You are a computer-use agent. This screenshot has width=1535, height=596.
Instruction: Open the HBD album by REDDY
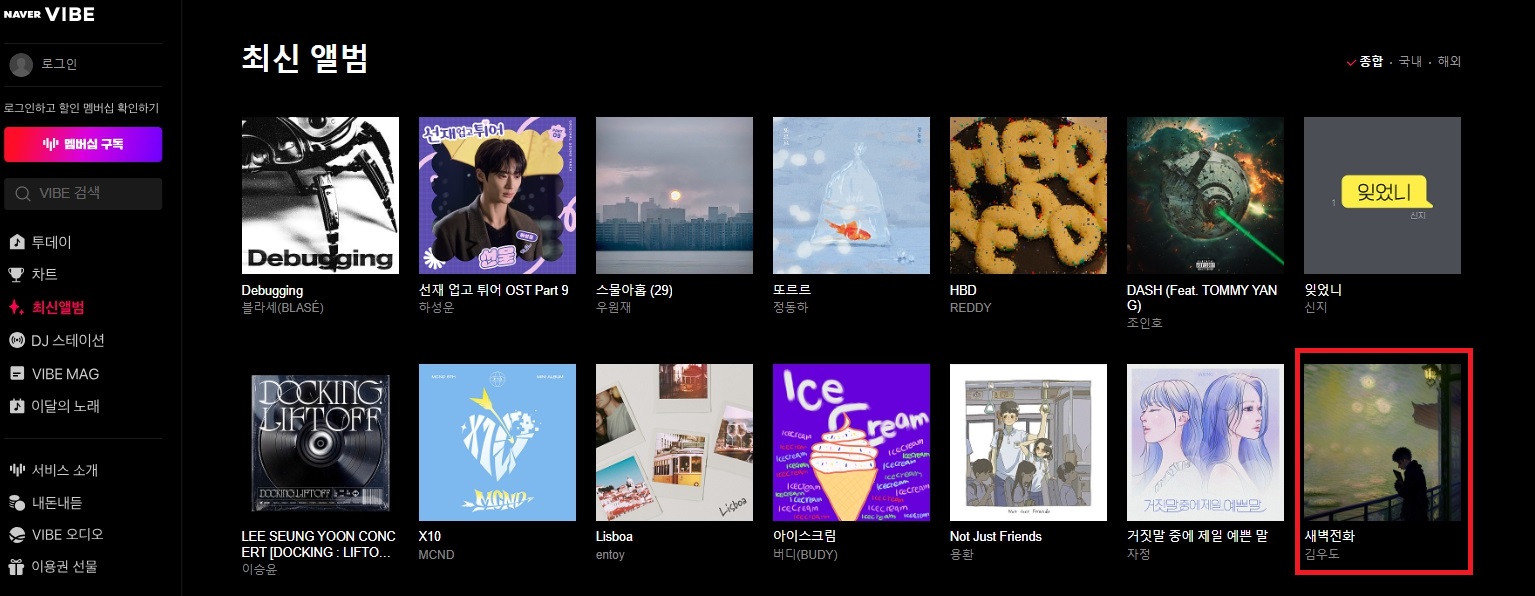click(1028, 195)
